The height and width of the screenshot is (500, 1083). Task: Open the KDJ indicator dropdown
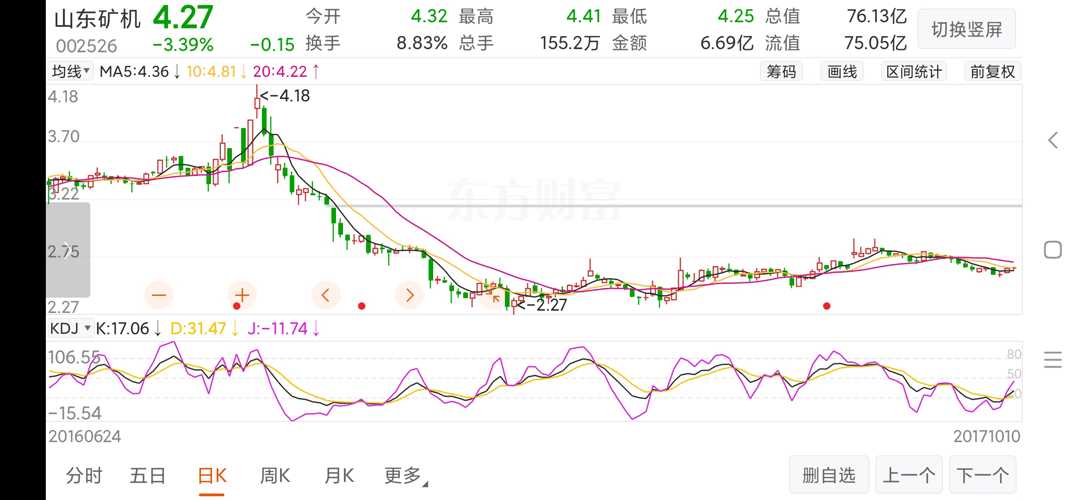click(71, 328)
